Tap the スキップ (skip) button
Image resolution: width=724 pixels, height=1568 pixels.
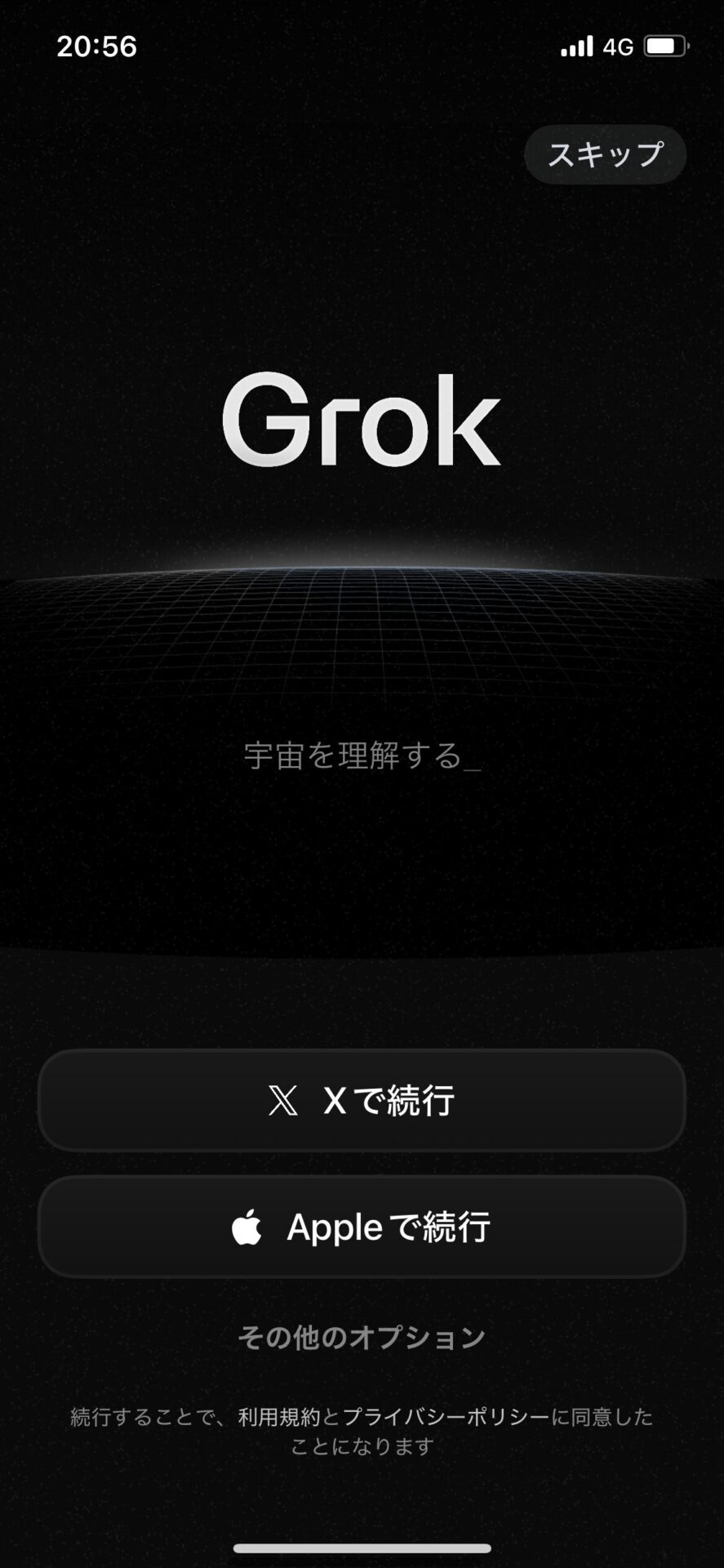click(605, 154)
